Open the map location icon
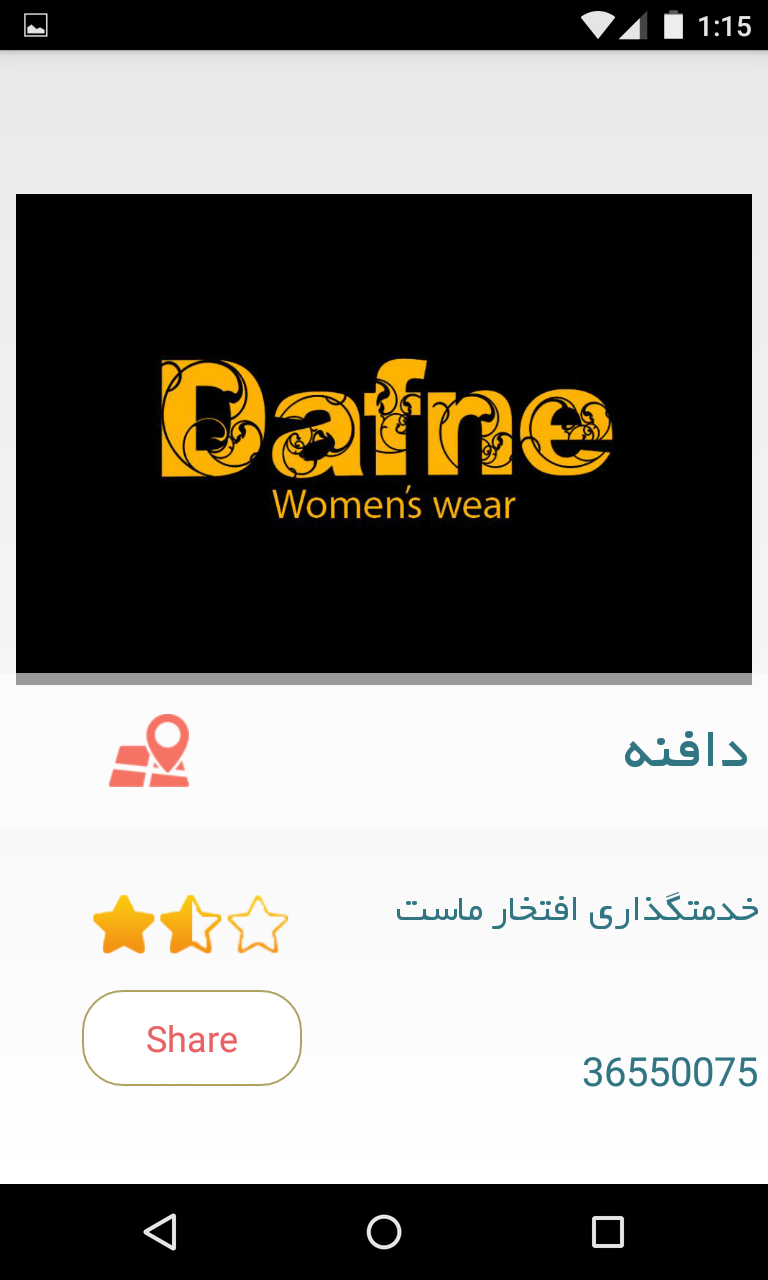Viewport: 768px width, 1280px height. click(150, 751)
